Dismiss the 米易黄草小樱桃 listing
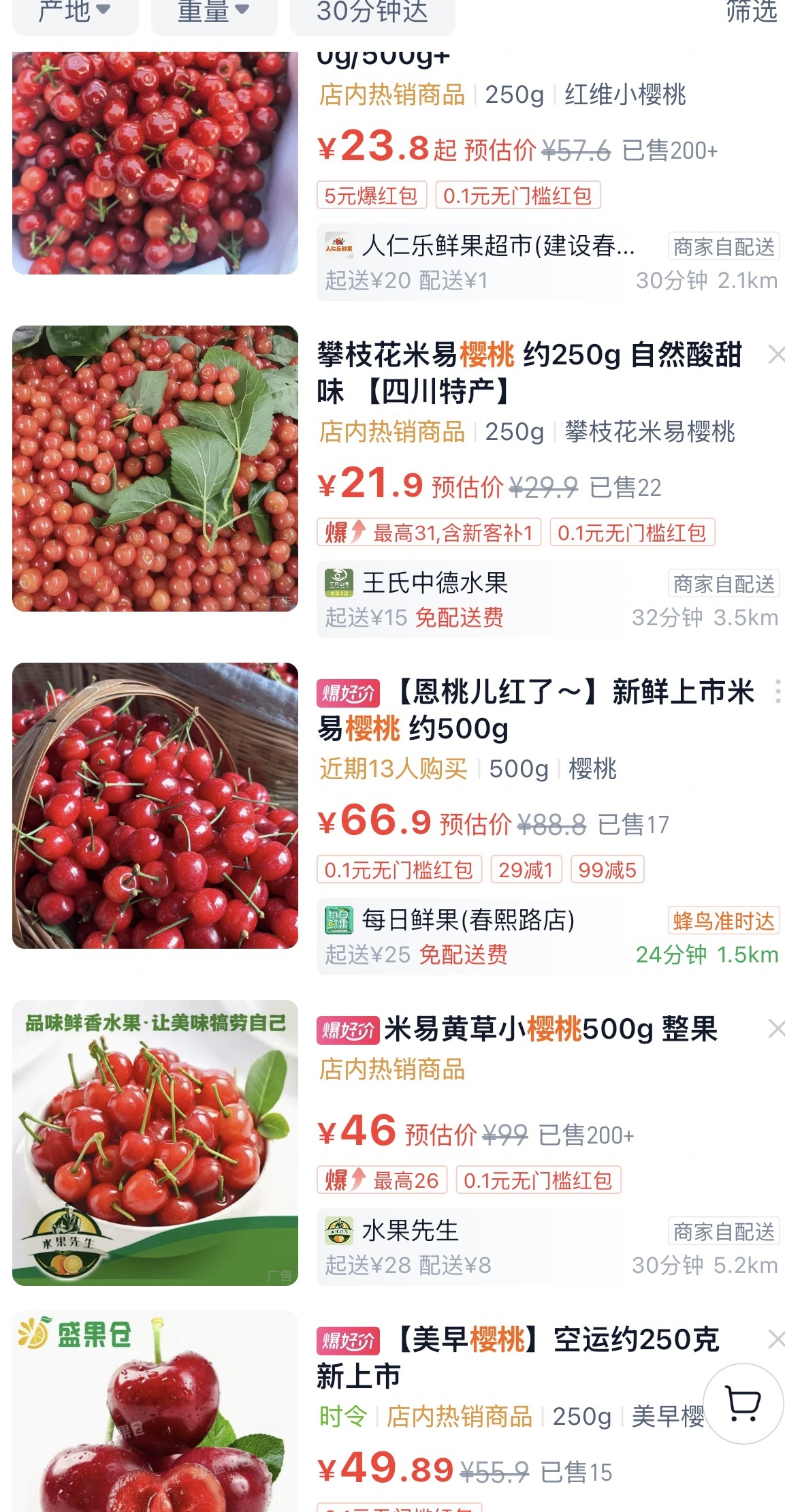The height and width of the screenshot is (1512, 785). 775,1028
